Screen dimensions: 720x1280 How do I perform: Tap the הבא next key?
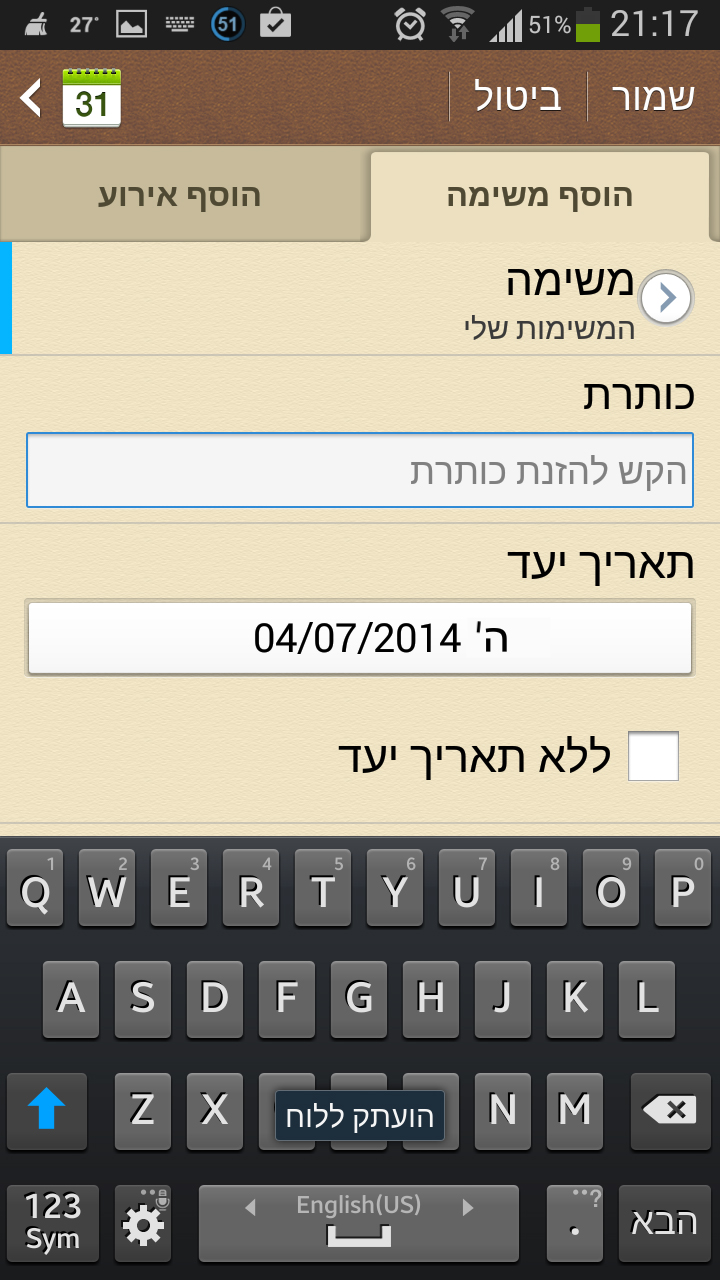click(x=663, y=1223)
